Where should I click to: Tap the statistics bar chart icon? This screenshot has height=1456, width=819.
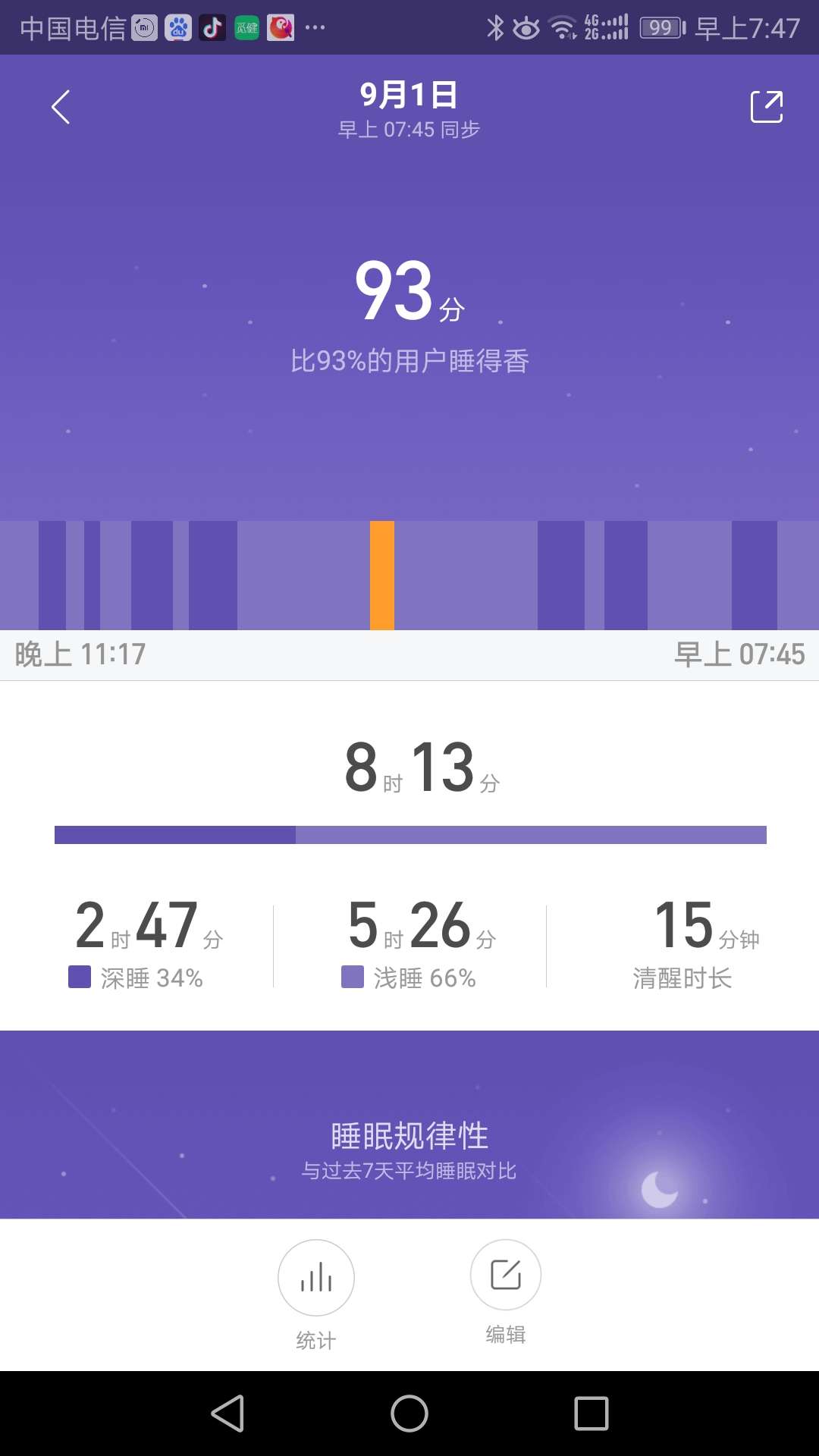(x=315, y=1277)
